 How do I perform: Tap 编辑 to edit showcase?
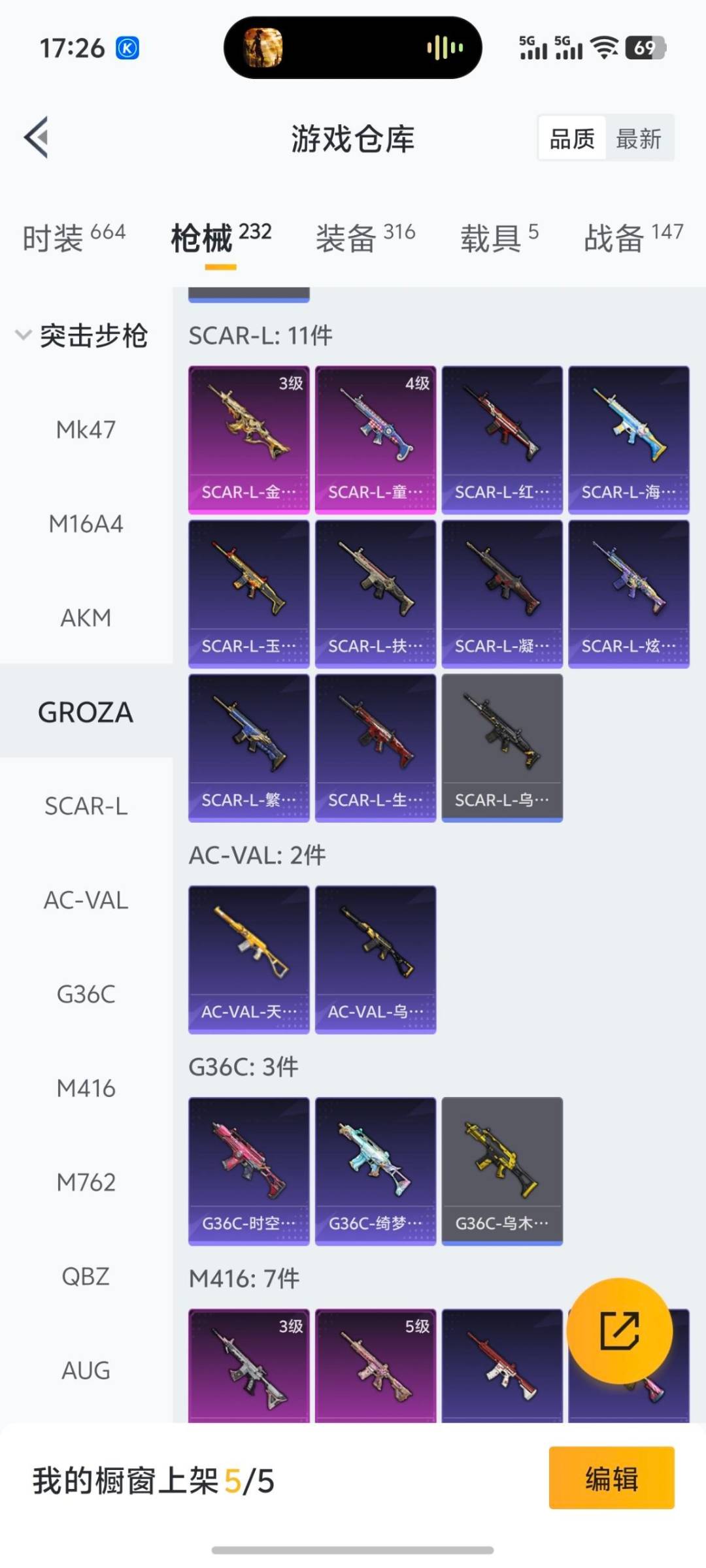pyautogui.click(x=611, y=1478)
